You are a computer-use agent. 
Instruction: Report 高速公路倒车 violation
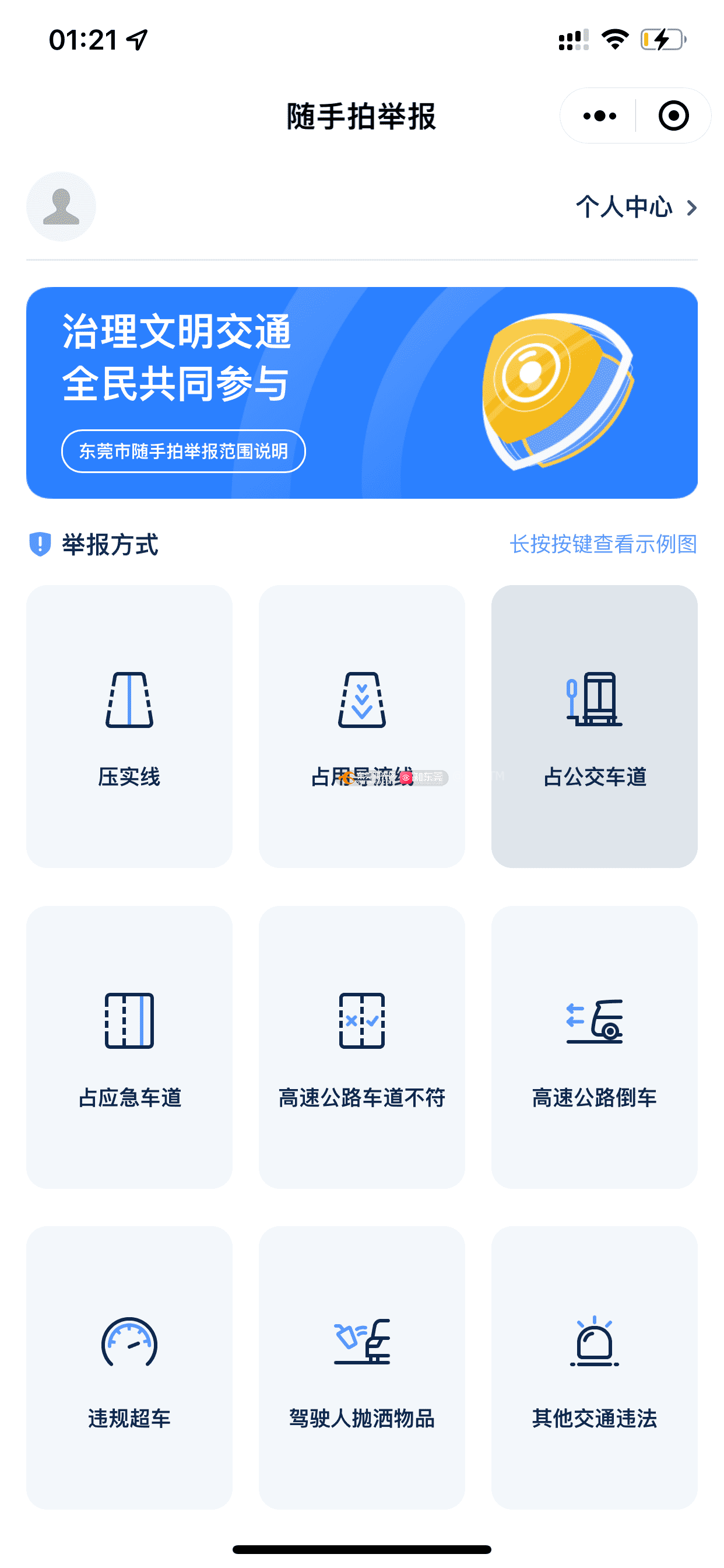coord(594,1046)
